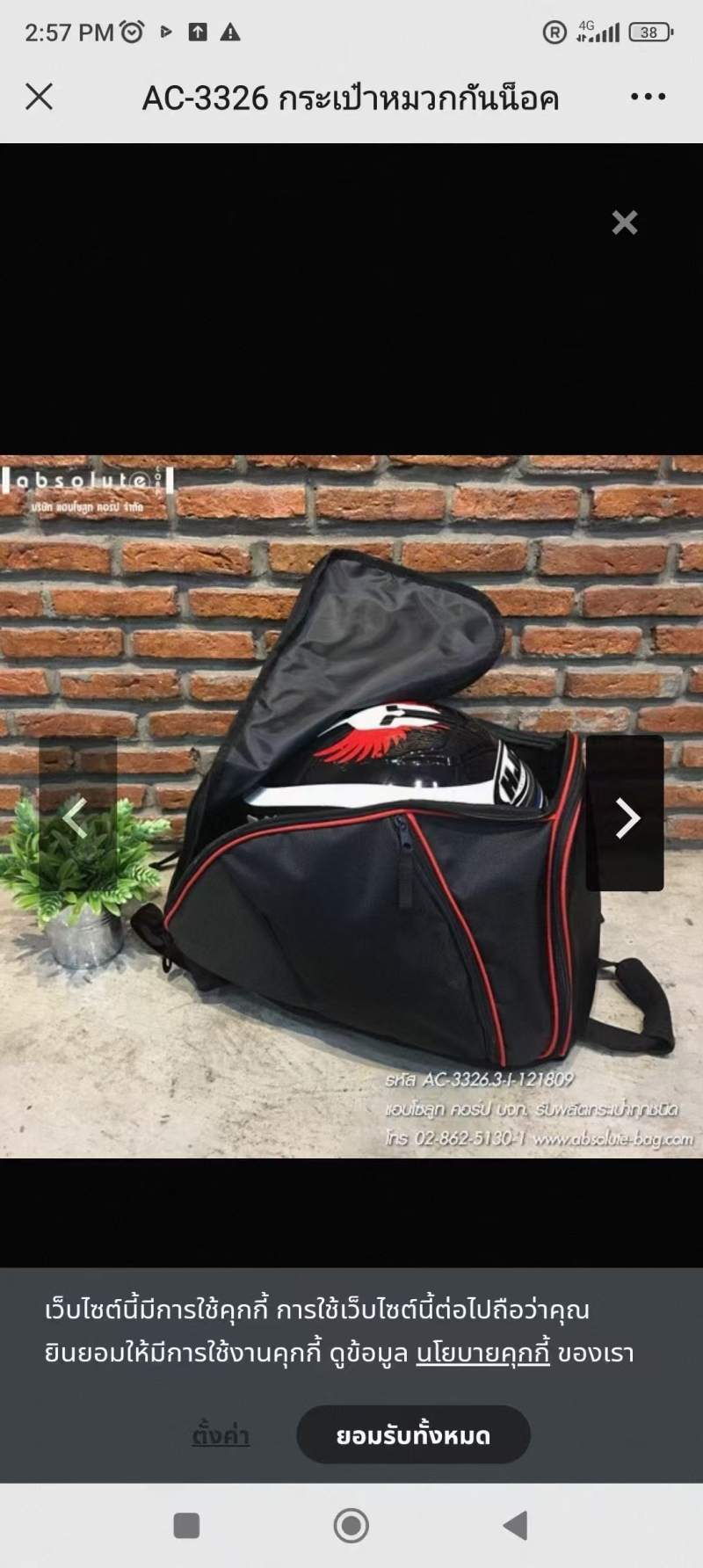The width and height of the screenshot is (703, 1568).
Task: Show the next product image
Action: pyautogui.click(x=625, y=817)
